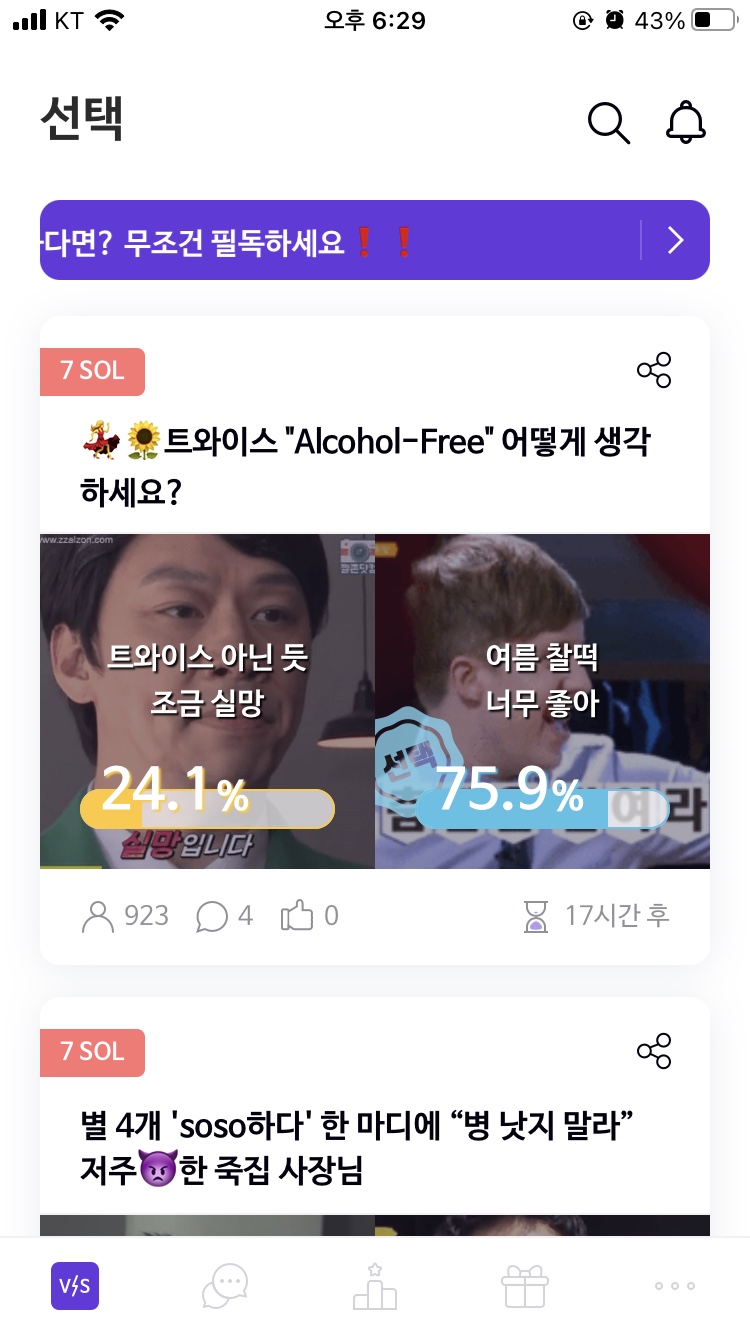Open comments on the TWICE poll

225,915
